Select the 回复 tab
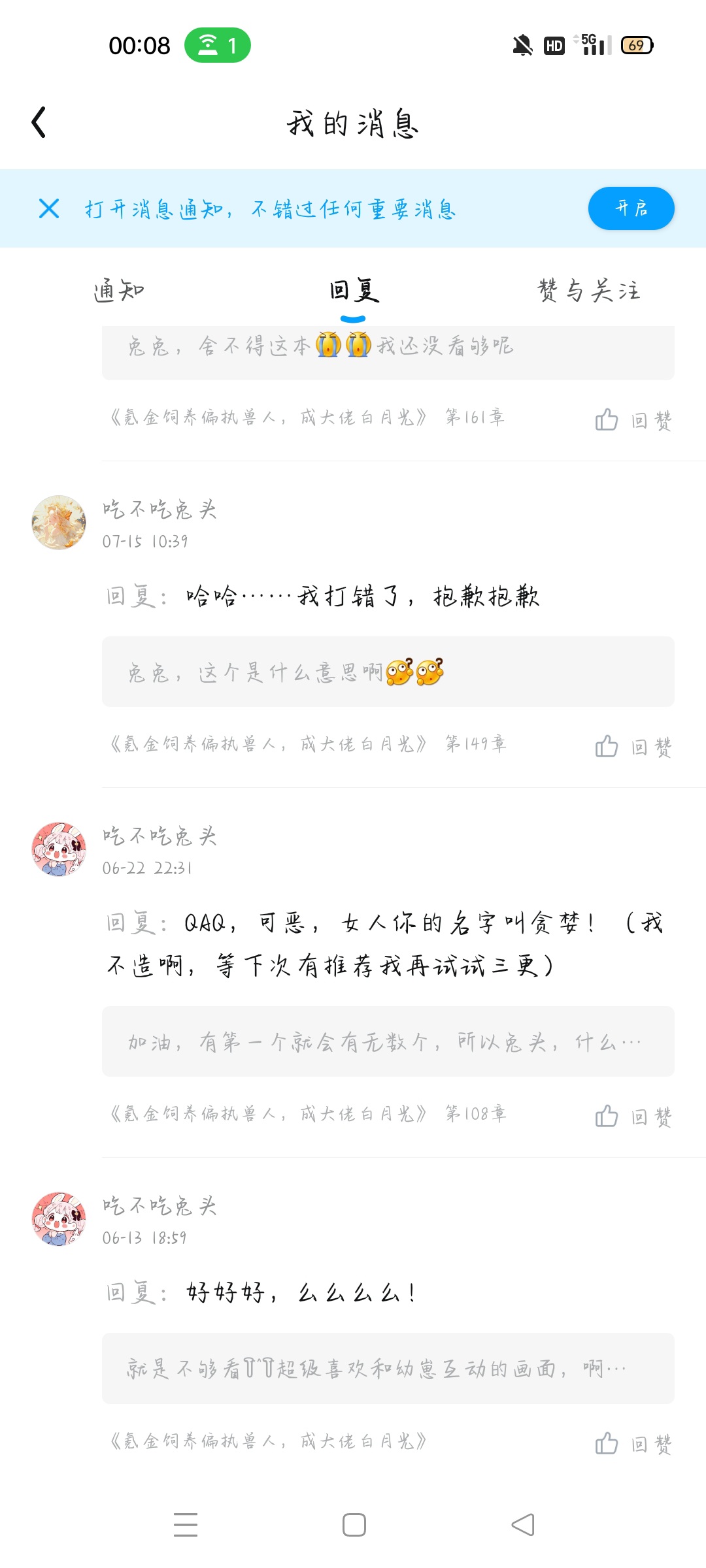706x1568 pixels. click(x=354, y=291)
